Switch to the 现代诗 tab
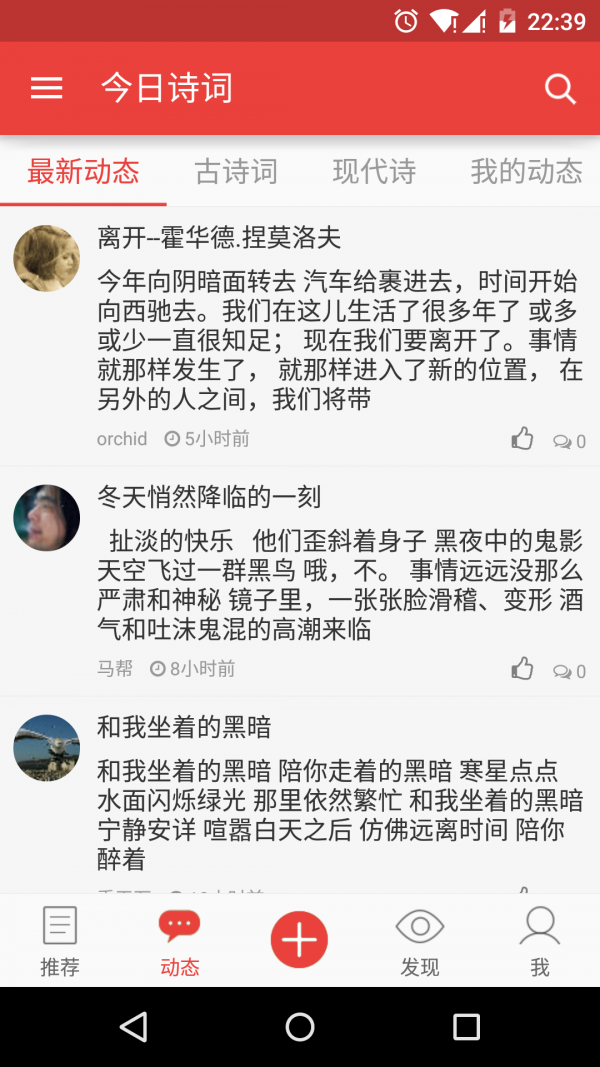Image resolution: width=600 pixels, height=1067 pixels. click(374, 172)
